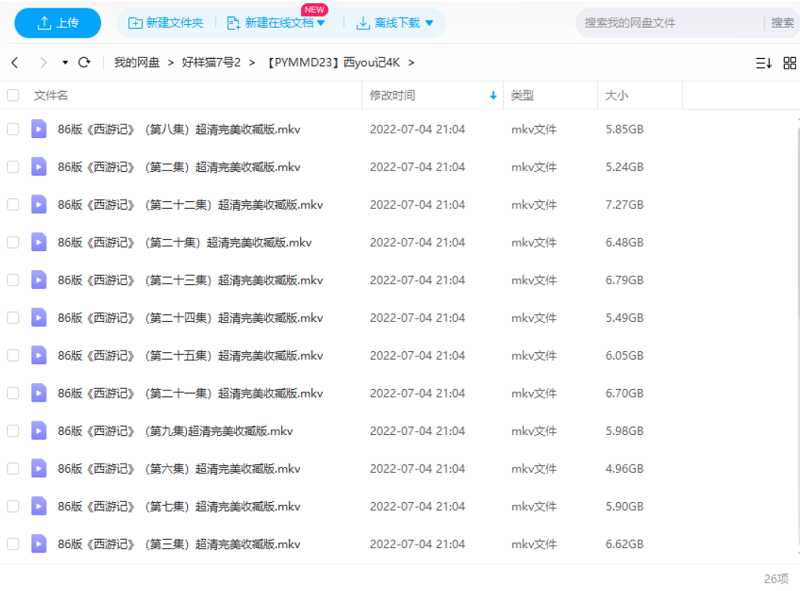Switch to grid view layout
The image size is (800, 591).
(790, 62)
